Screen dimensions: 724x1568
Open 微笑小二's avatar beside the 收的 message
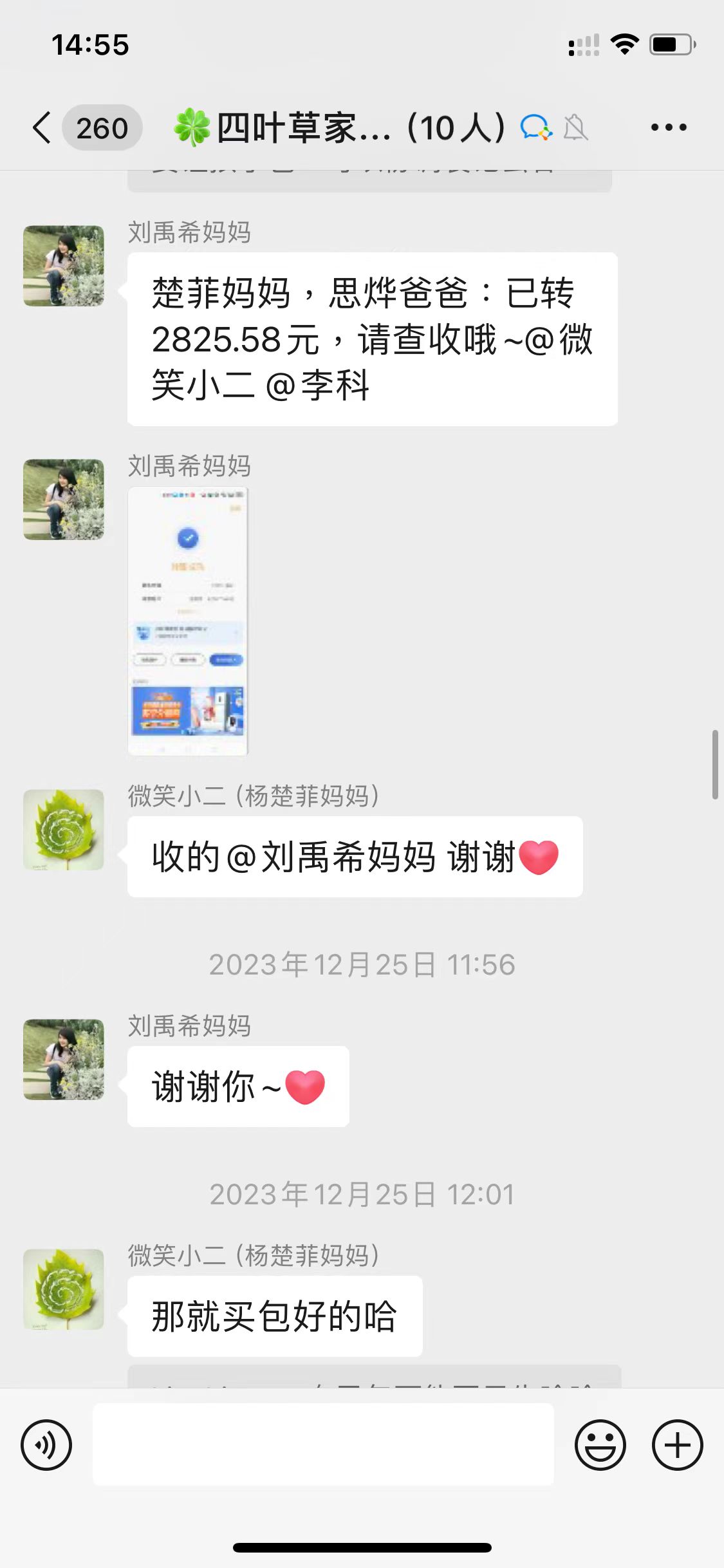[x=64, y=830]
